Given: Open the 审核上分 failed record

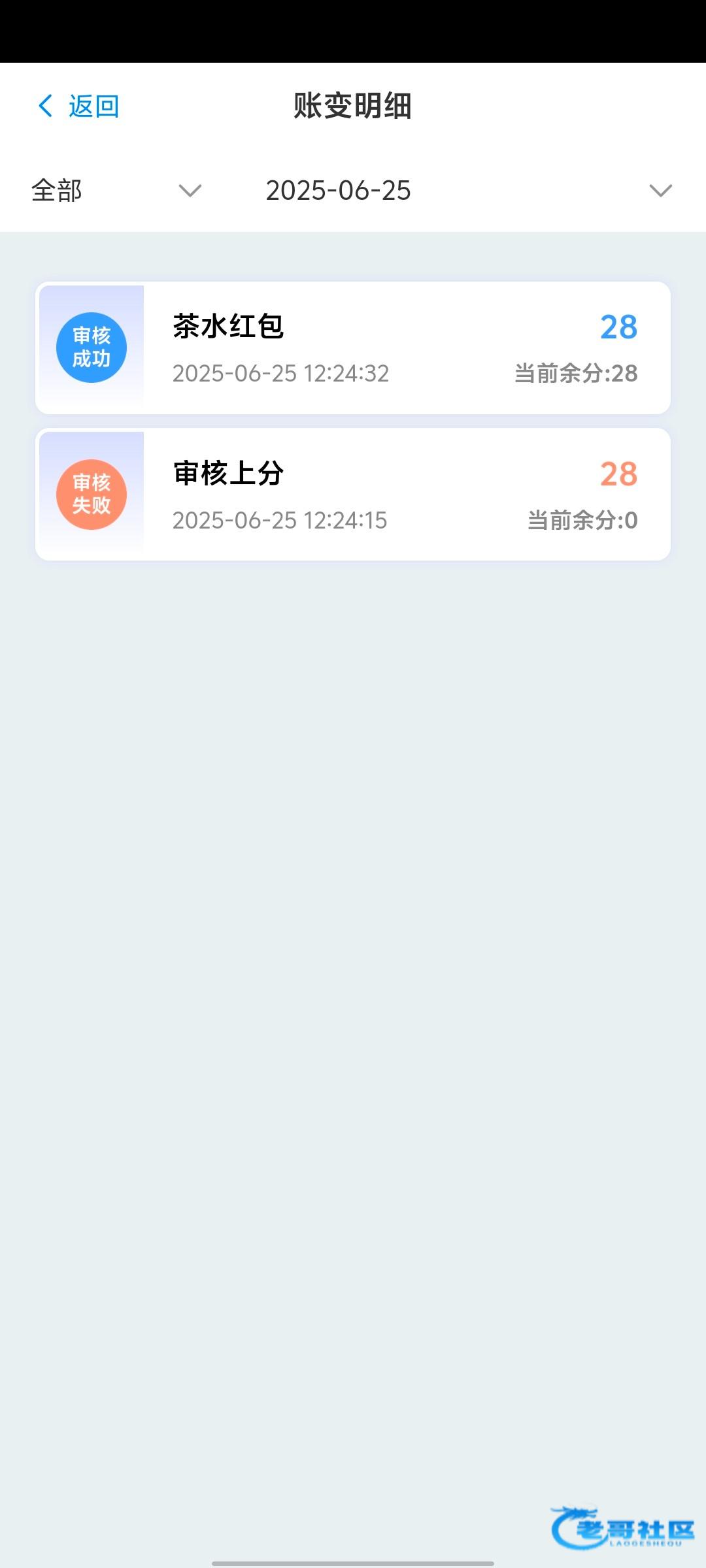Looking at the screenshot, I should [x=353, y=495].
